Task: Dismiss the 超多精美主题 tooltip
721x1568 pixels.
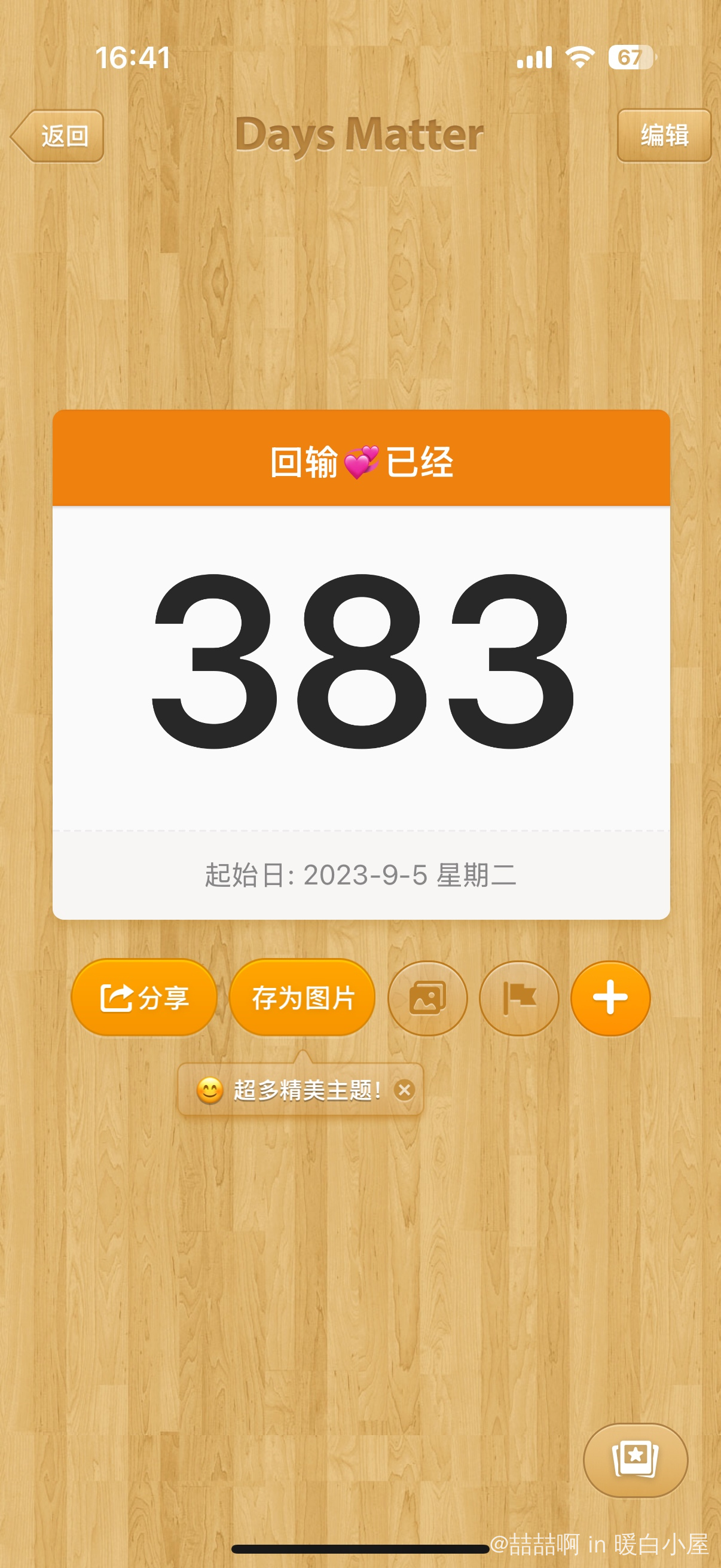Action: coord(405,1090)
